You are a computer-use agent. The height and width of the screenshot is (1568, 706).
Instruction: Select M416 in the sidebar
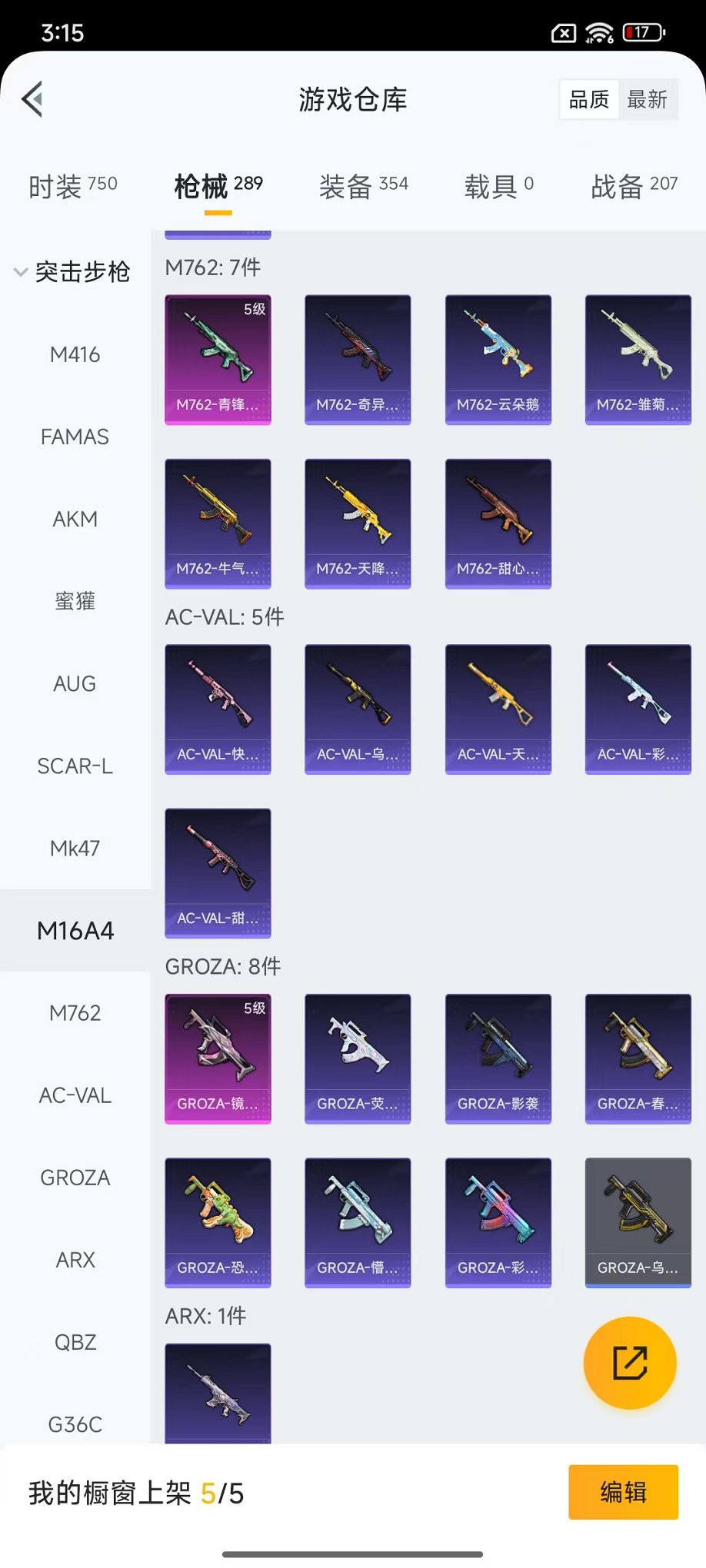75,354
